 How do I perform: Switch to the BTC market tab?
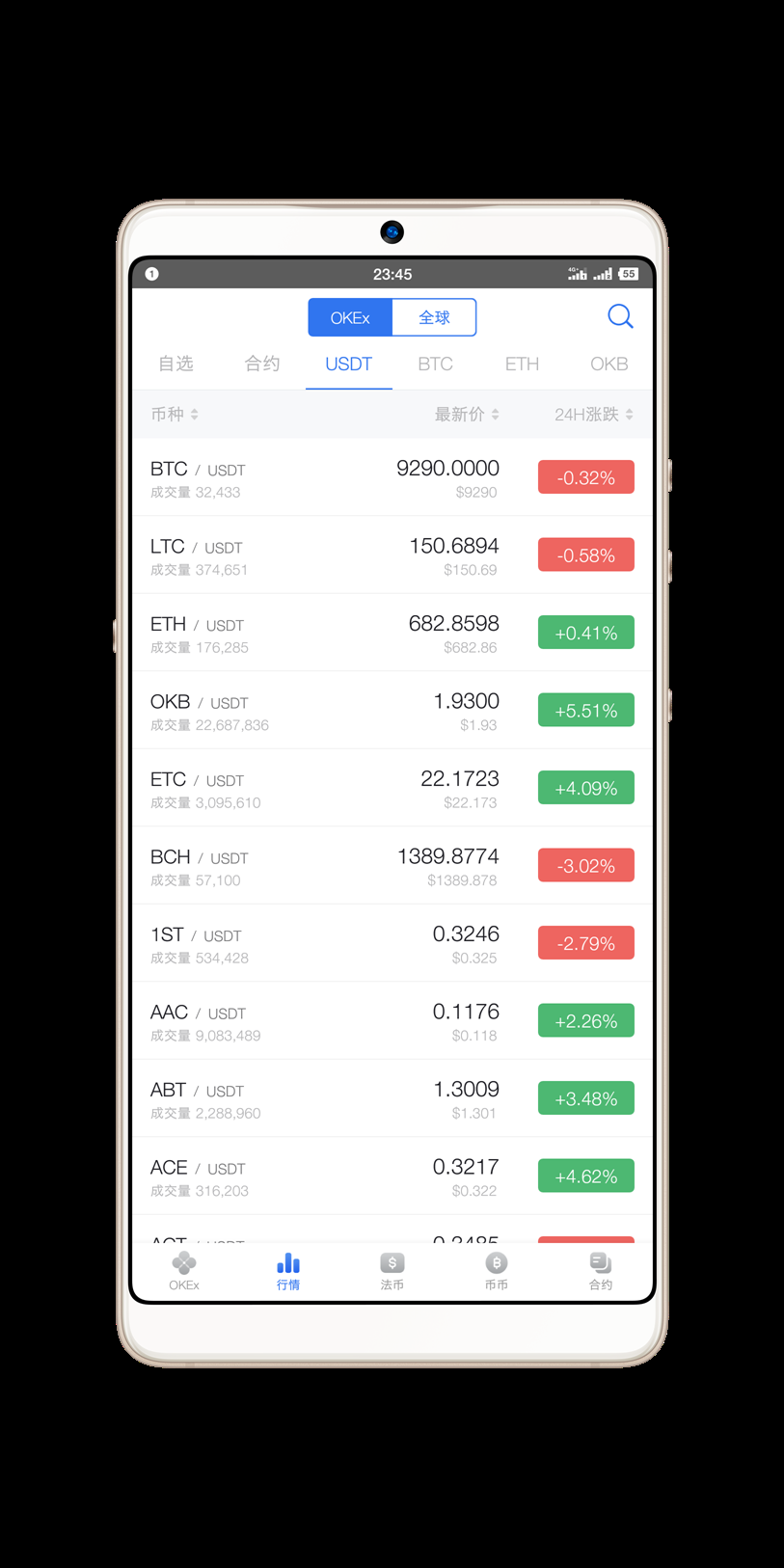(435, 364)
